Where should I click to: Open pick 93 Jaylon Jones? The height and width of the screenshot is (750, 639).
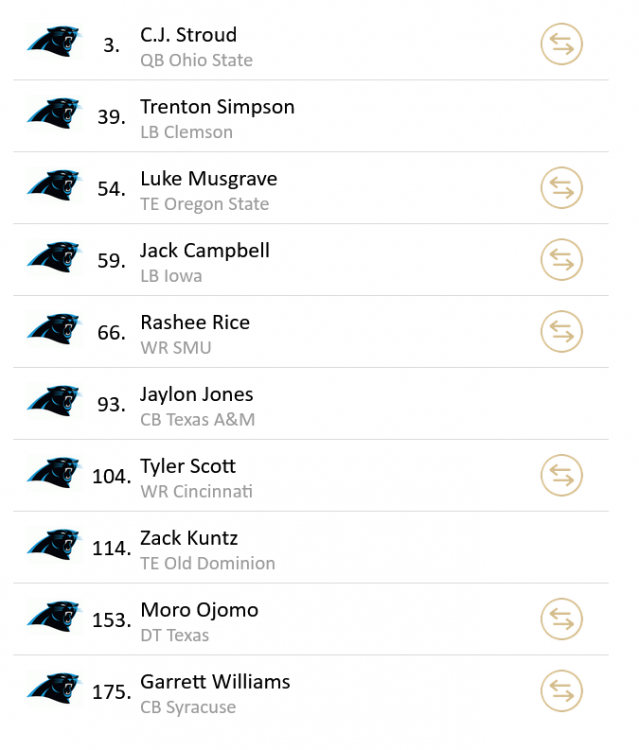click(x=197, y=405)
